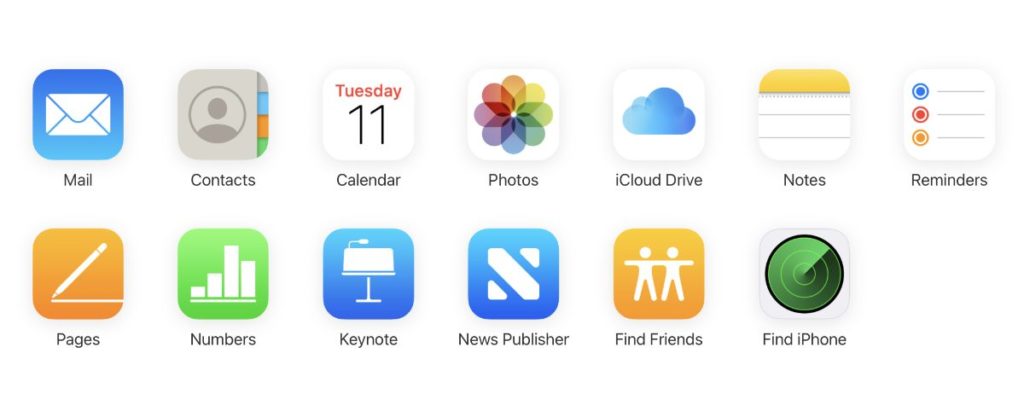Select Find Friends
Viewport: 1024px width, 405px height.
click(658, 274)
